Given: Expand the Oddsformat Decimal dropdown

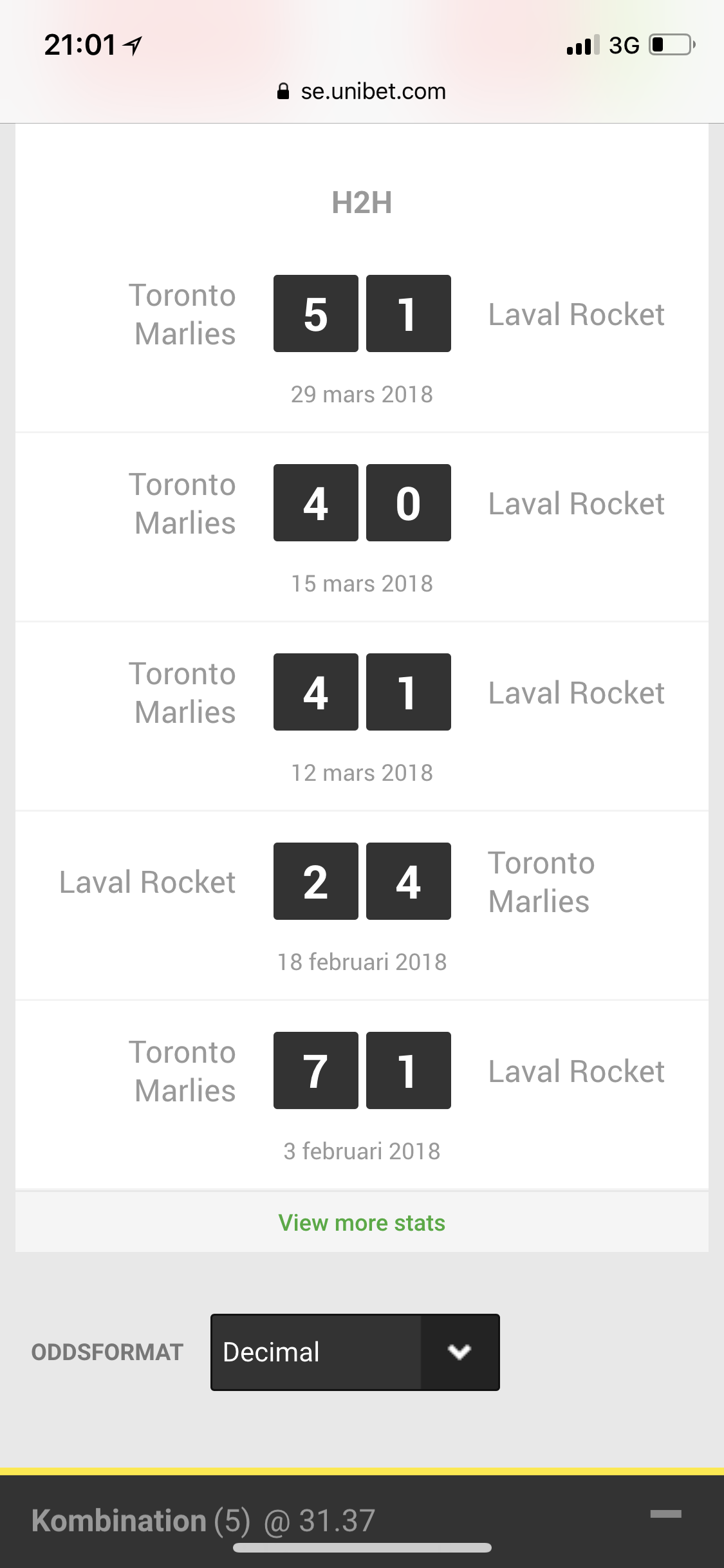Looking at the screenshot, I should pyautogui.click(x=355, y=1352).
